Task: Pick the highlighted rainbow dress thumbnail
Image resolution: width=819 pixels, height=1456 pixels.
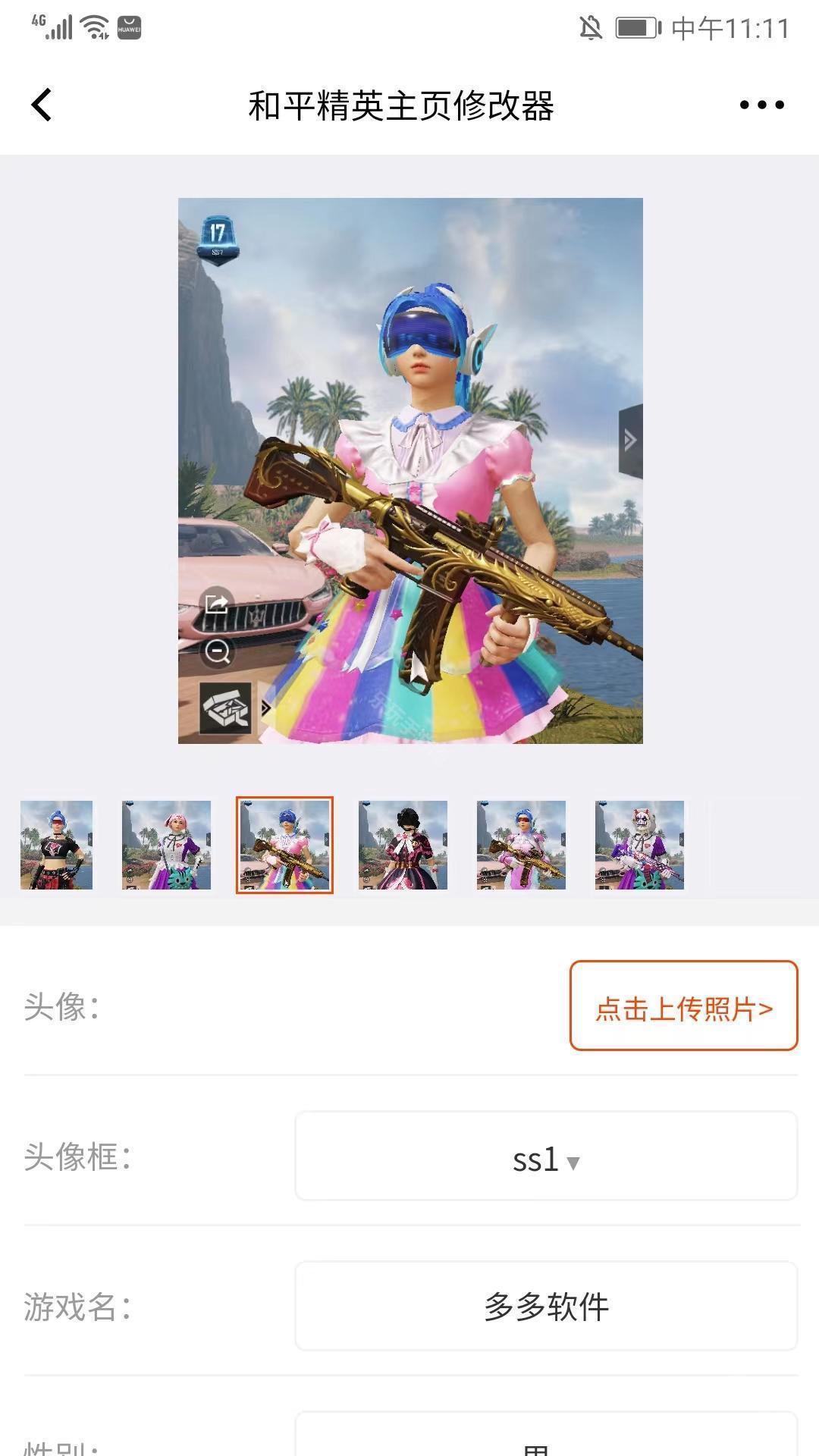Action: (x=284, y=845)
